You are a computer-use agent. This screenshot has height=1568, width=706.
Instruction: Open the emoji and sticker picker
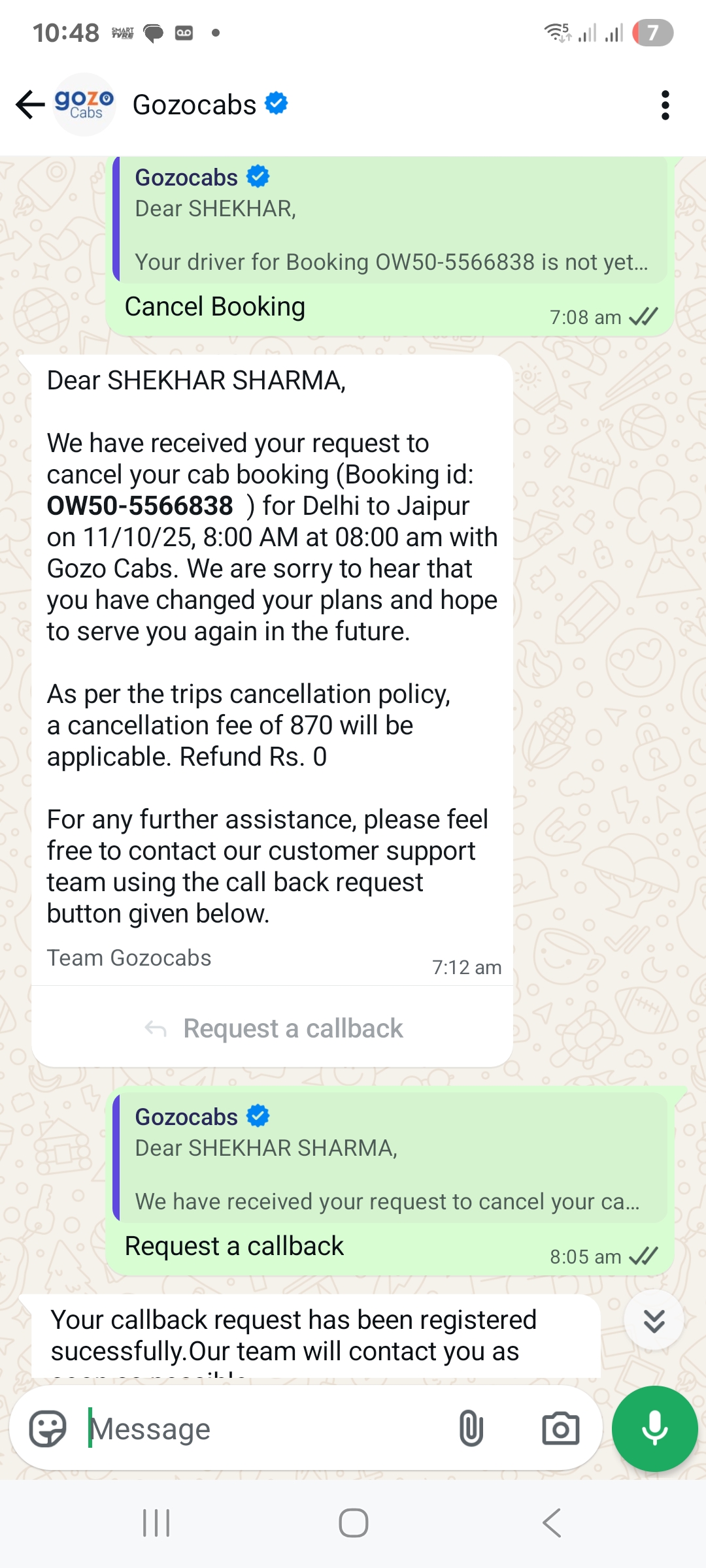tap(48, 1429)
